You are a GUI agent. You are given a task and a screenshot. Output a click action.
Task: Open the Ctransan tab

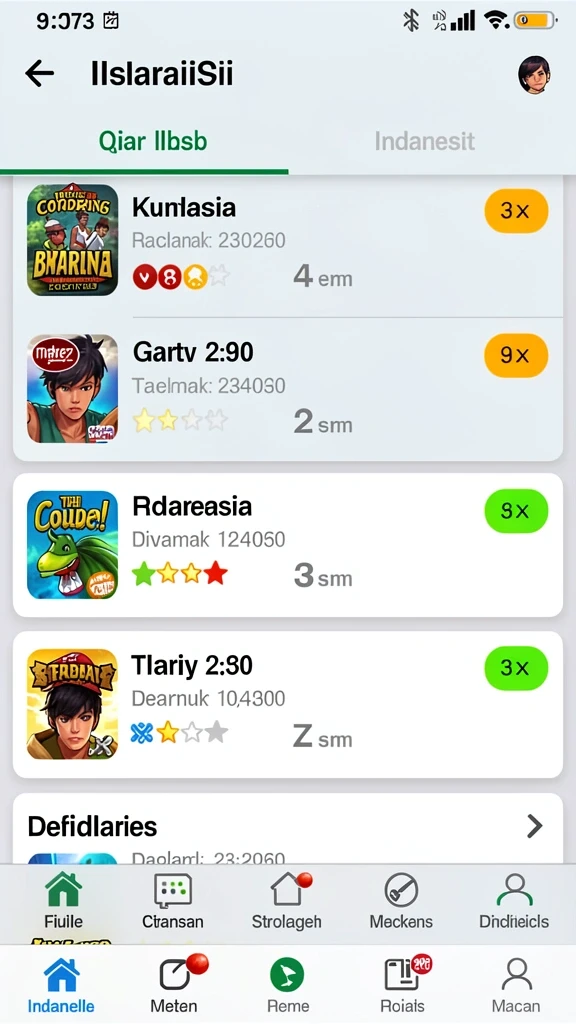pos(172,901)
